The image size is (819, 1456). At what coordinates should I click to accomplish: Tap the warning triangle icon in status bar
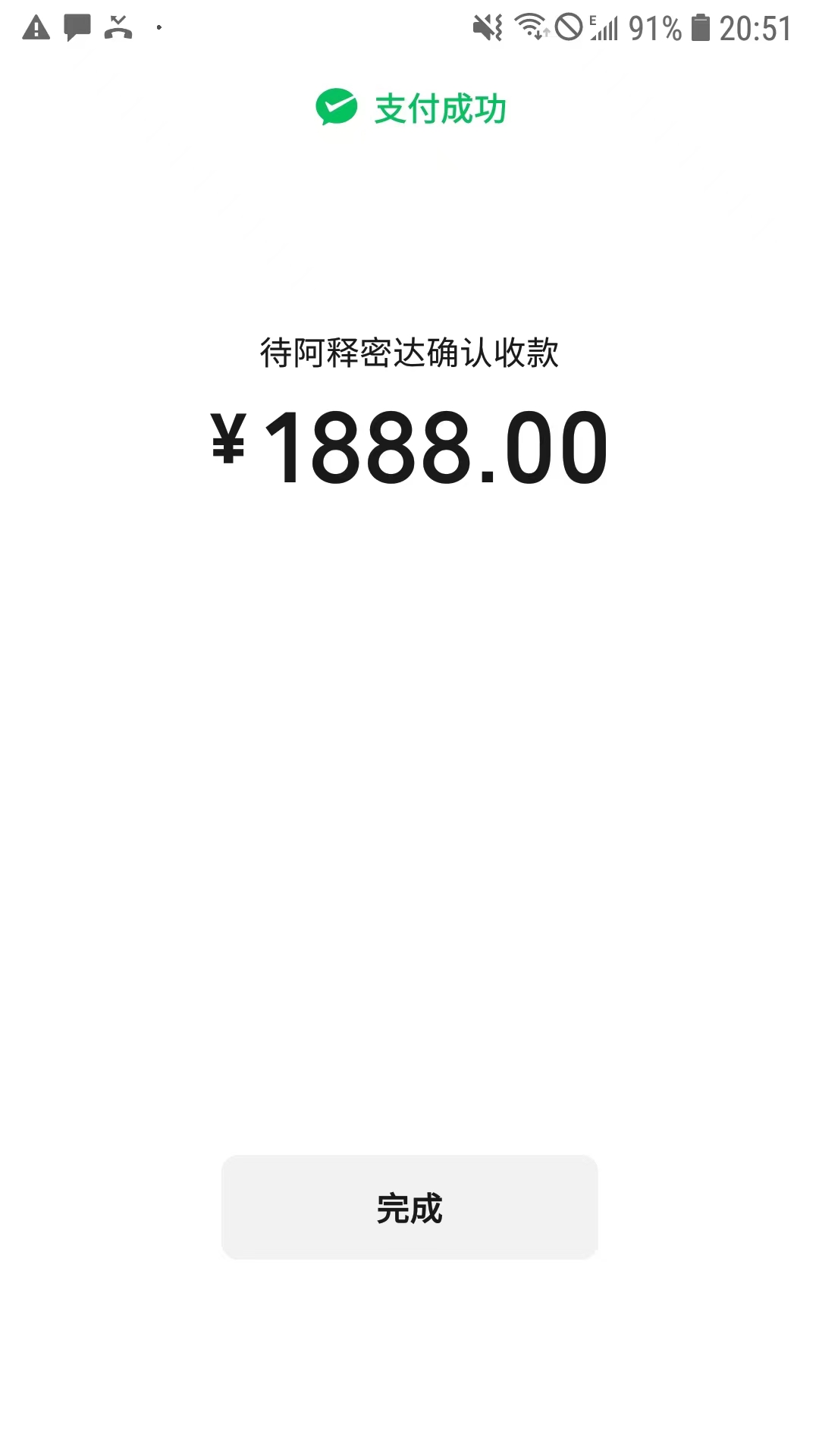pyautogui.click(x=36, y=27)
